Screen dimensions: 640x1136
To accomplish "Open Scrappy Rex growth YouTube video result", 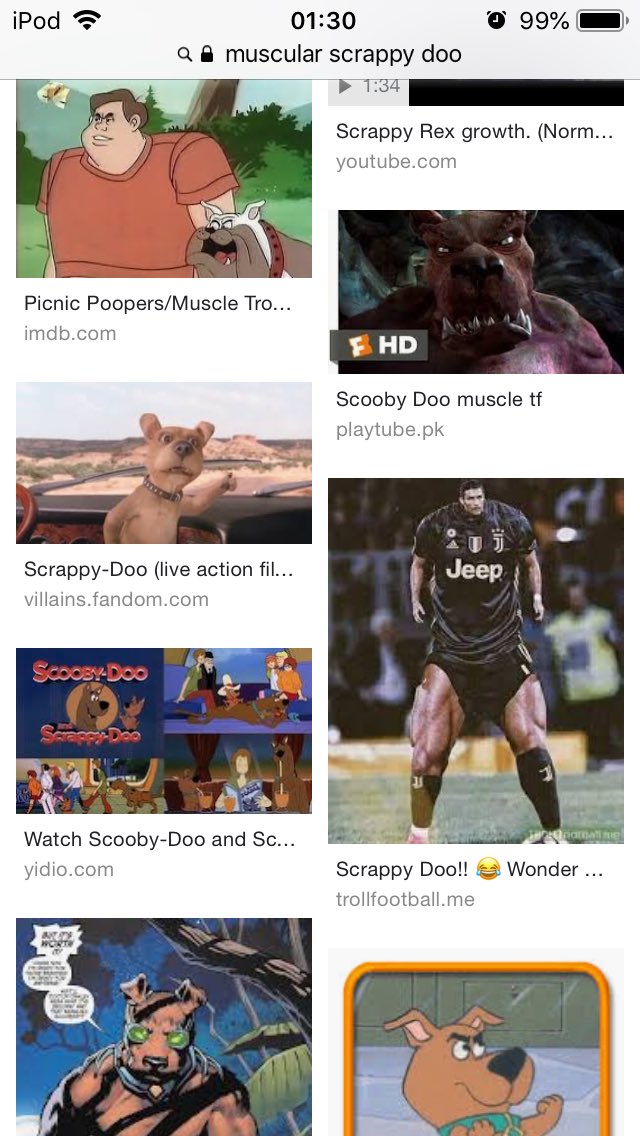I will click(474, 132).
